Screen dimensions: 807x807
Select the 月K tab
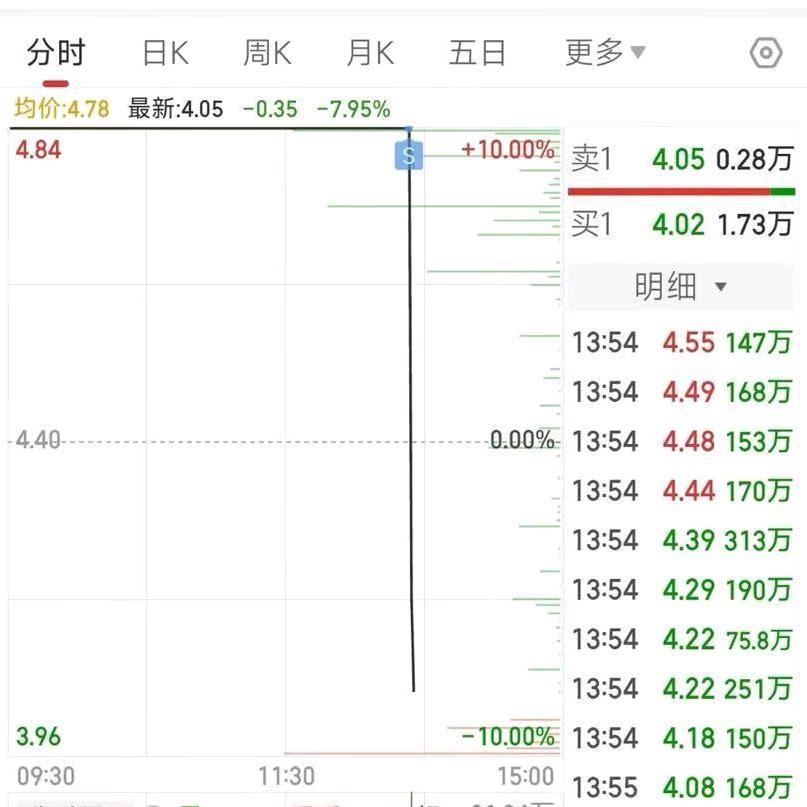point(370,52)
